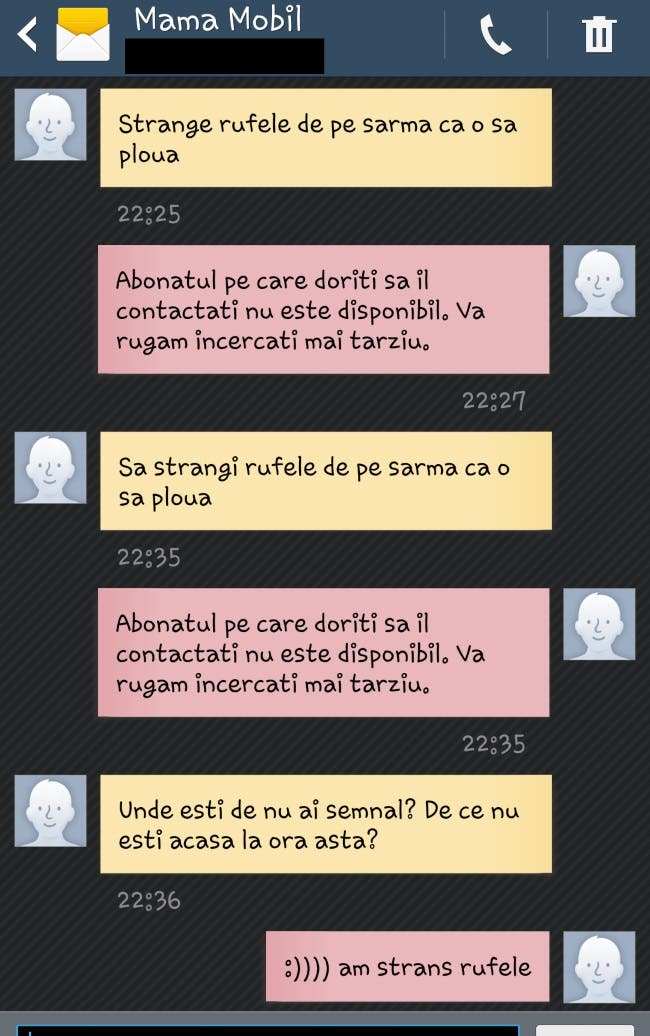Open sender avatar next to 'Unde esti de nu ai semnal?'
Screen dimensions: 650x1036
(50, 810)
